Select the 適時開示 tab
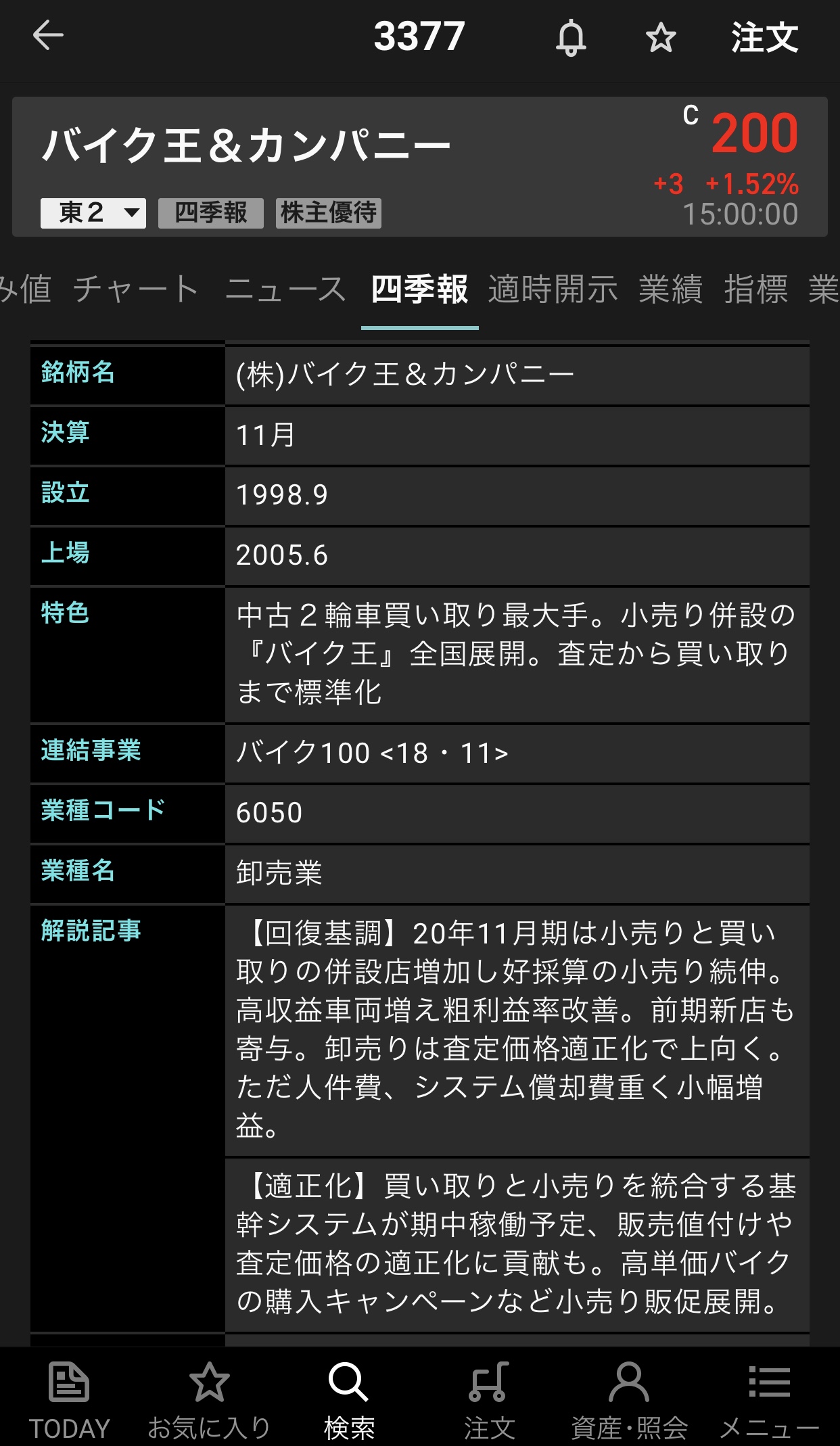840x1446 pixels. coord(553,289)
